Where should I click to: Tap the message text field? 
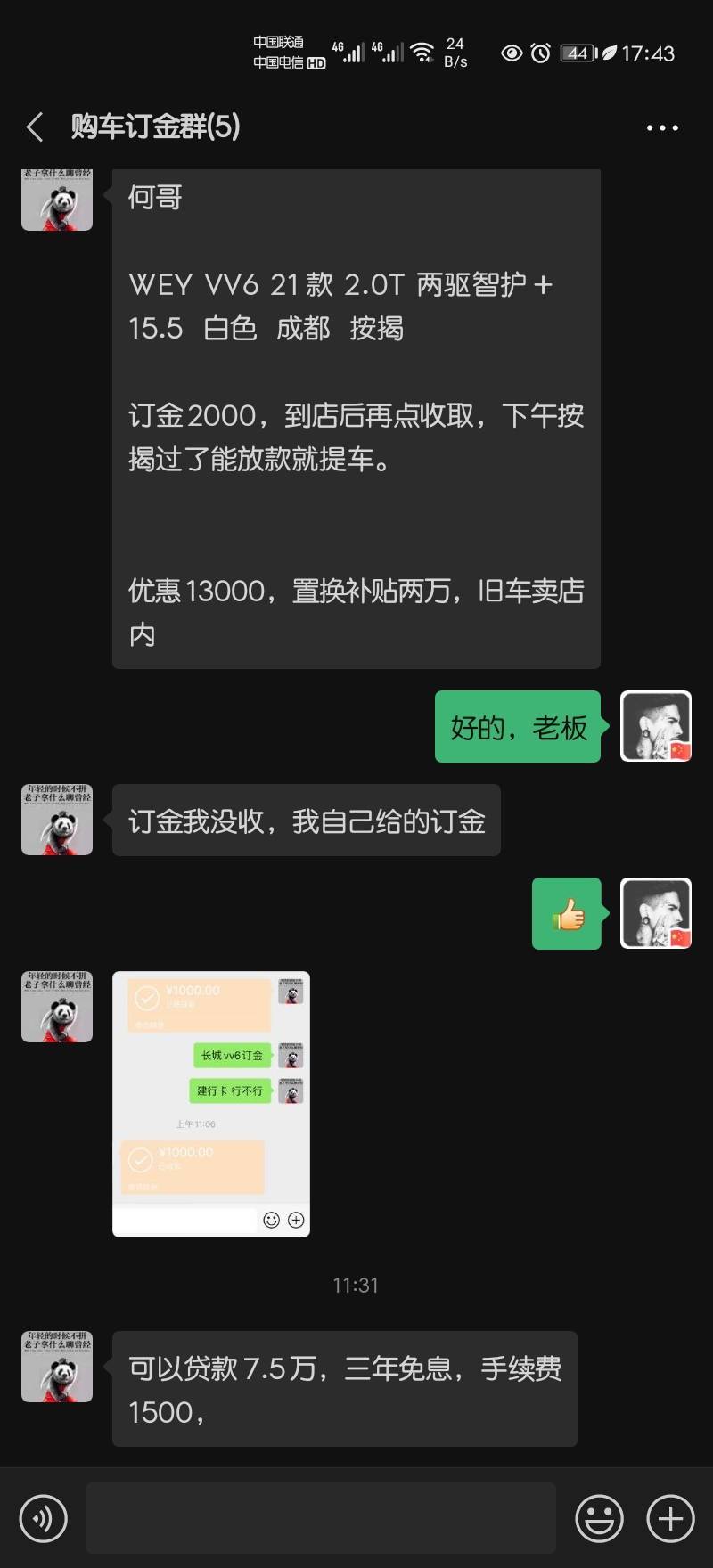point(321,1518)
